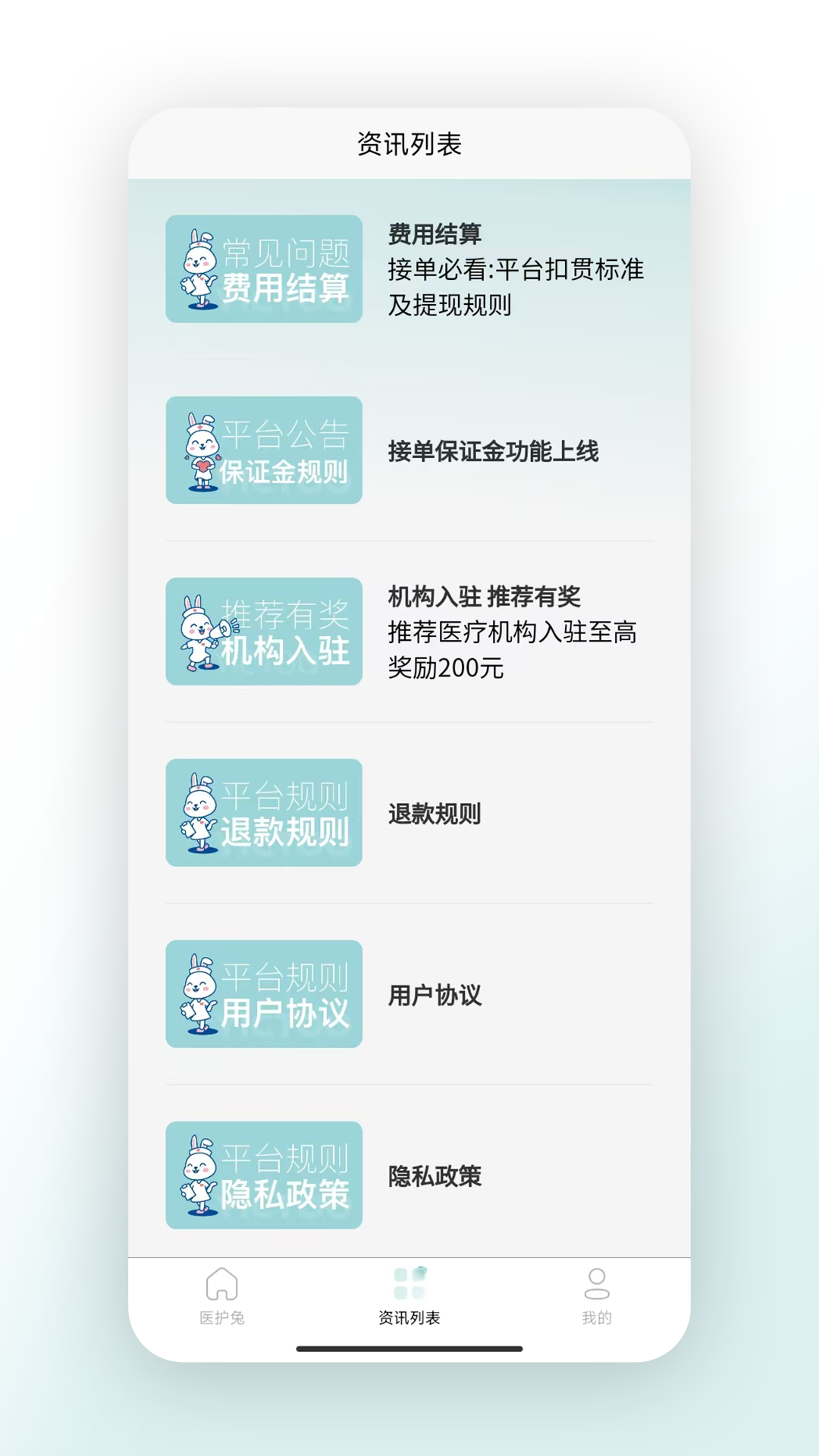Click the 平台规则 退款规则 rabbit banner
Screen dimensions: 819x1456
[264, 812]
